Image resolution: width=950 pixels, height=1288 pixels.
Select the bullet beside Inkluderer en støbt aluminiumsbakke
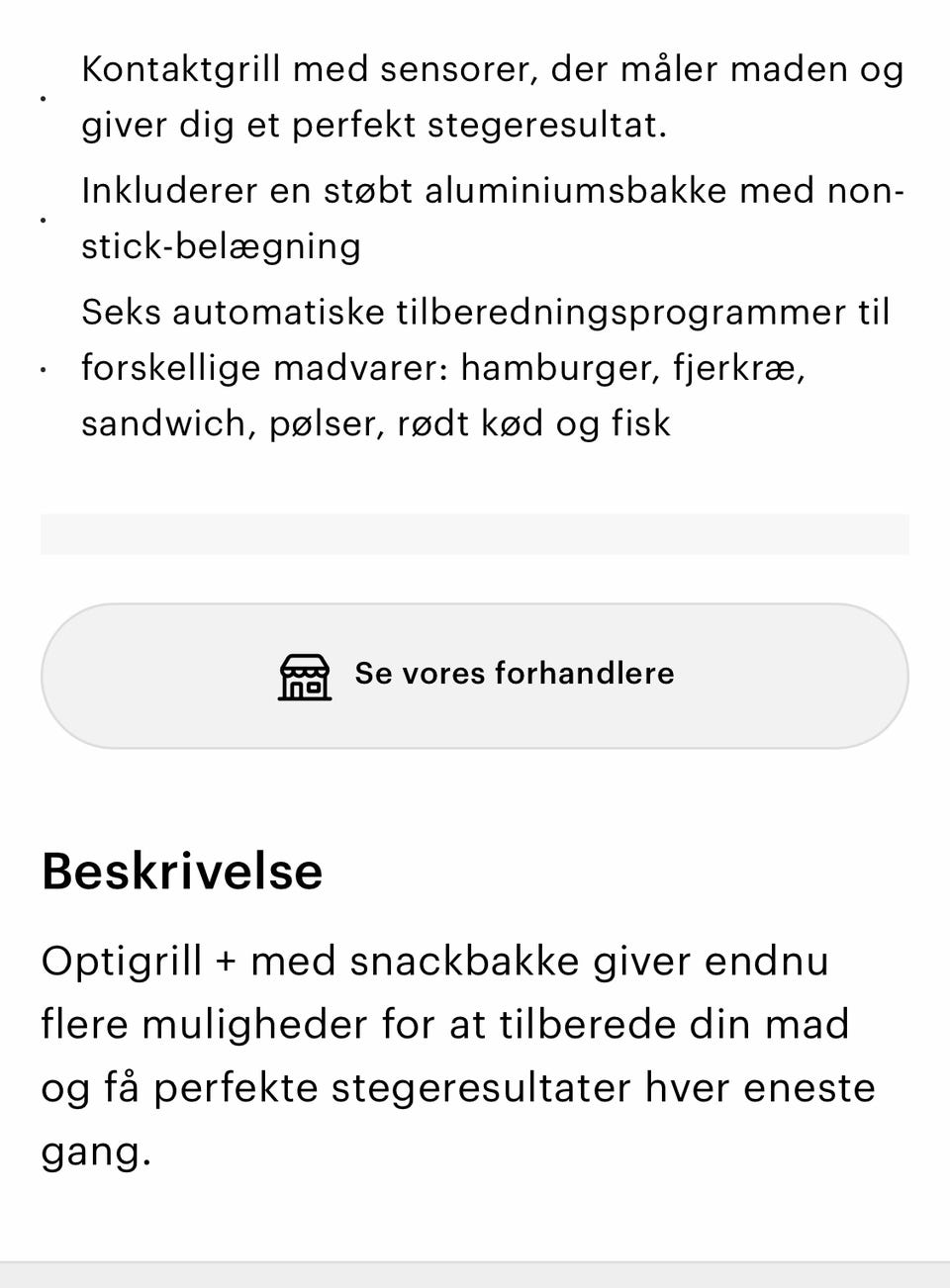tap(43, 219)
